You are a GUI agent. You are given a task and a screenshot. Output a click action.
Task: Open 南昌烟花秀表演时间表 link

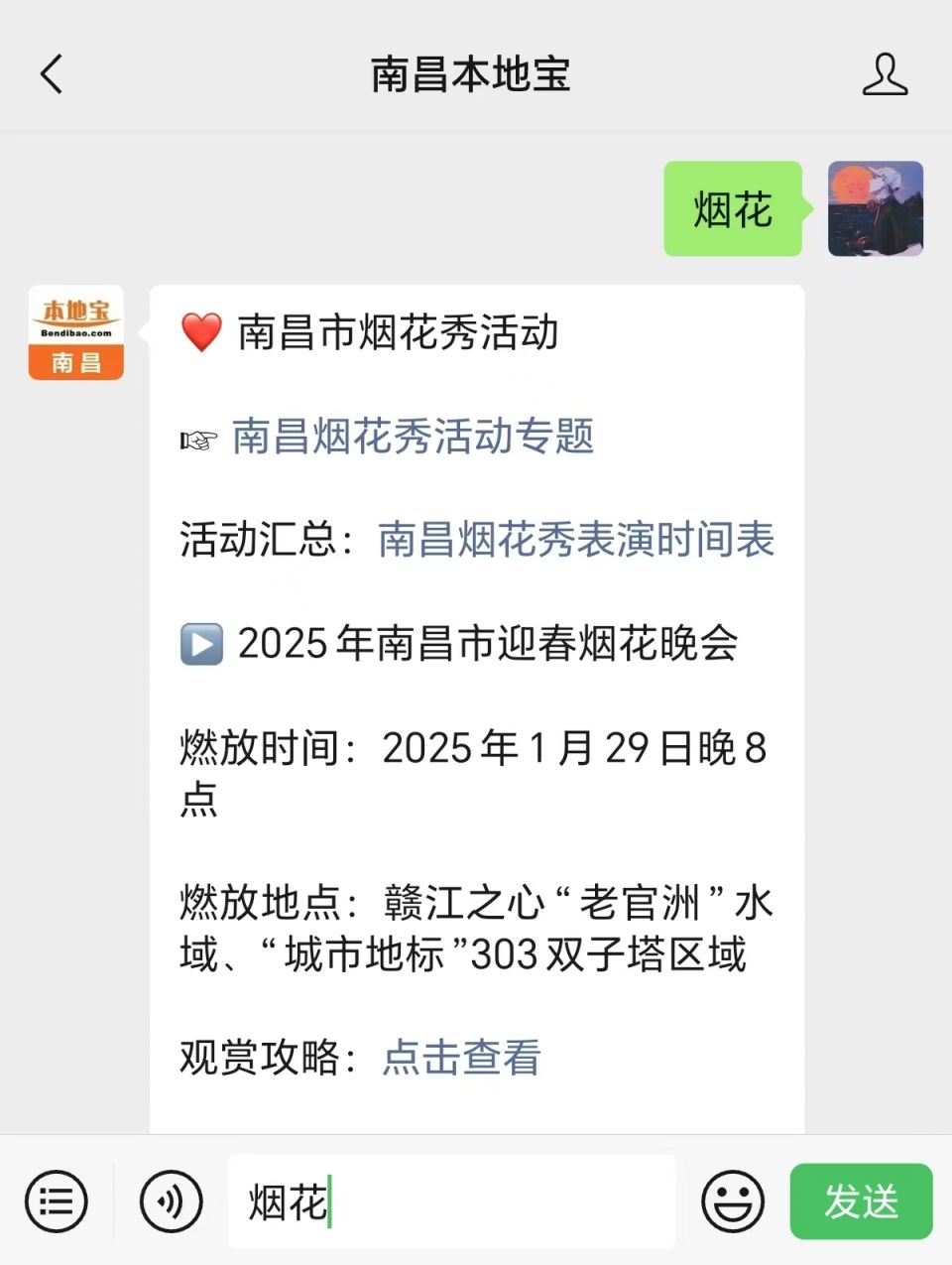click(576, 540)
